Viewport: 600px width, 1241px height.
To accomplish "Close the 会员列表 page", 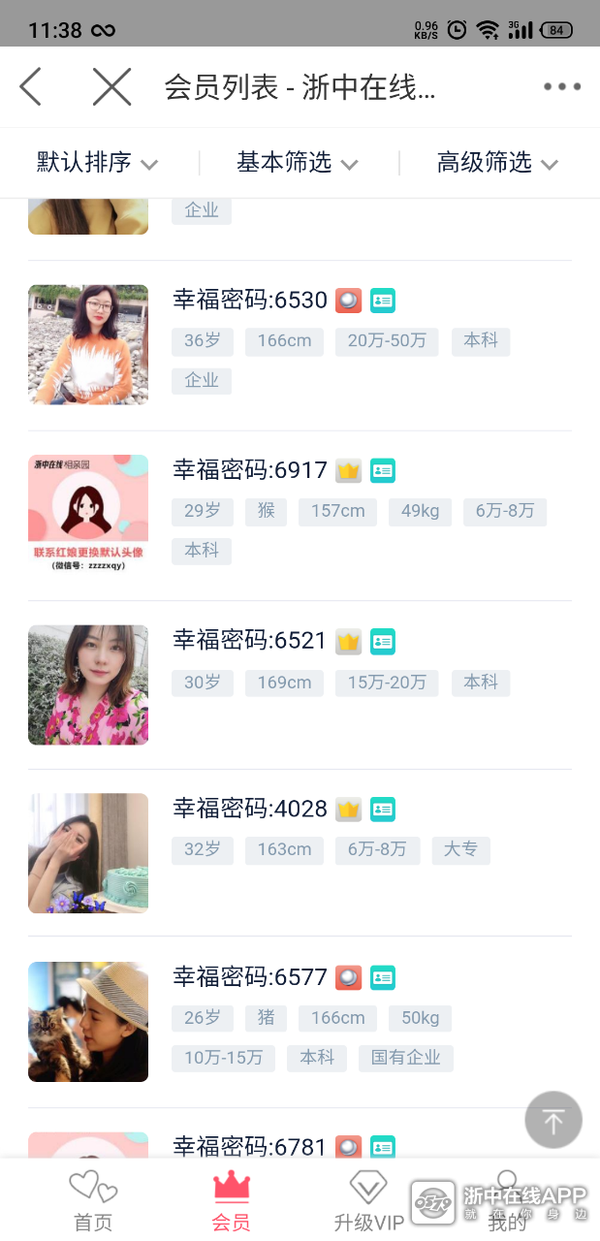I will 111,87.
